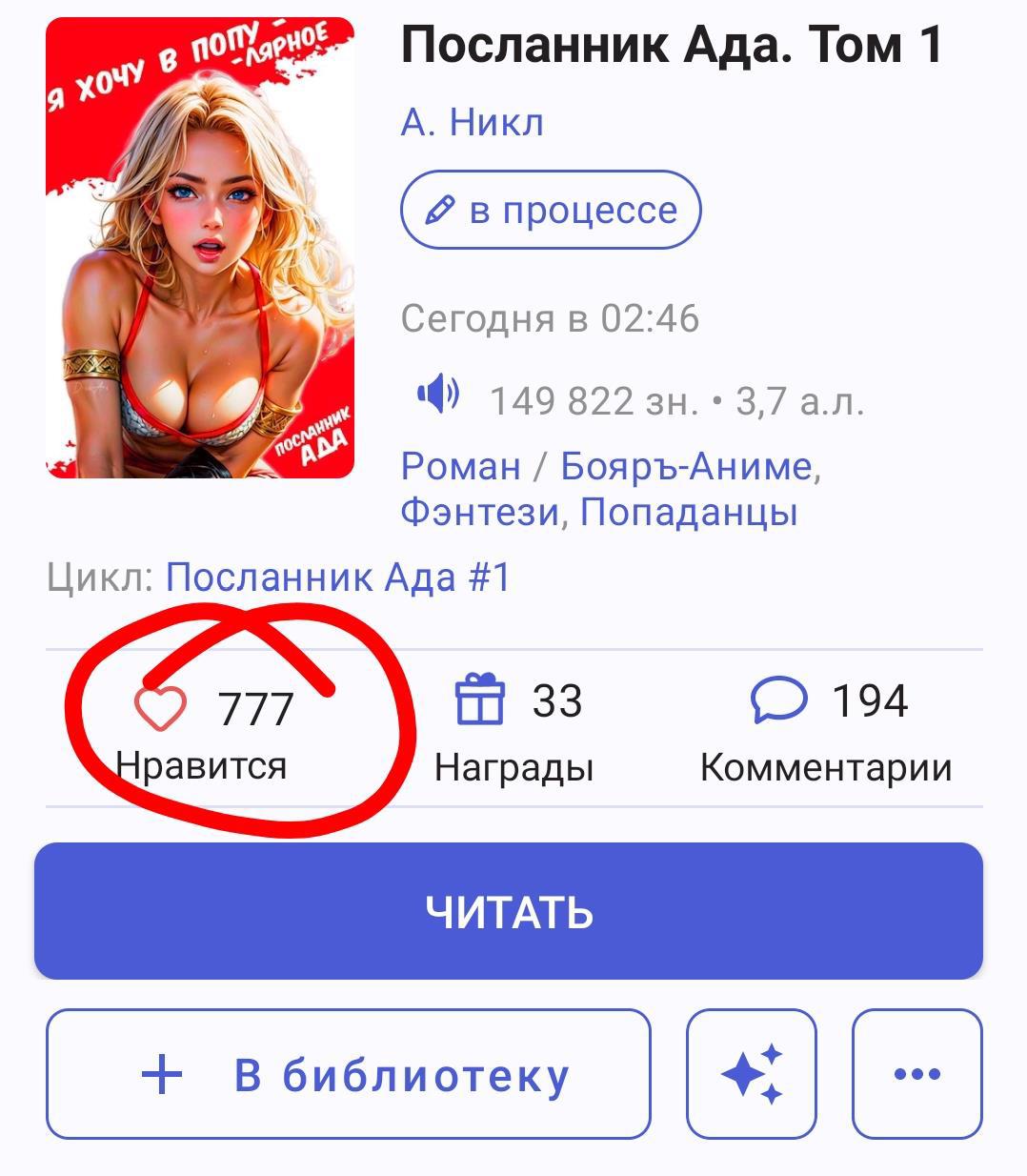Viewport: 1027px width, 1176px height.
Task: Open the Комментарии section
Action: [825, 729]
